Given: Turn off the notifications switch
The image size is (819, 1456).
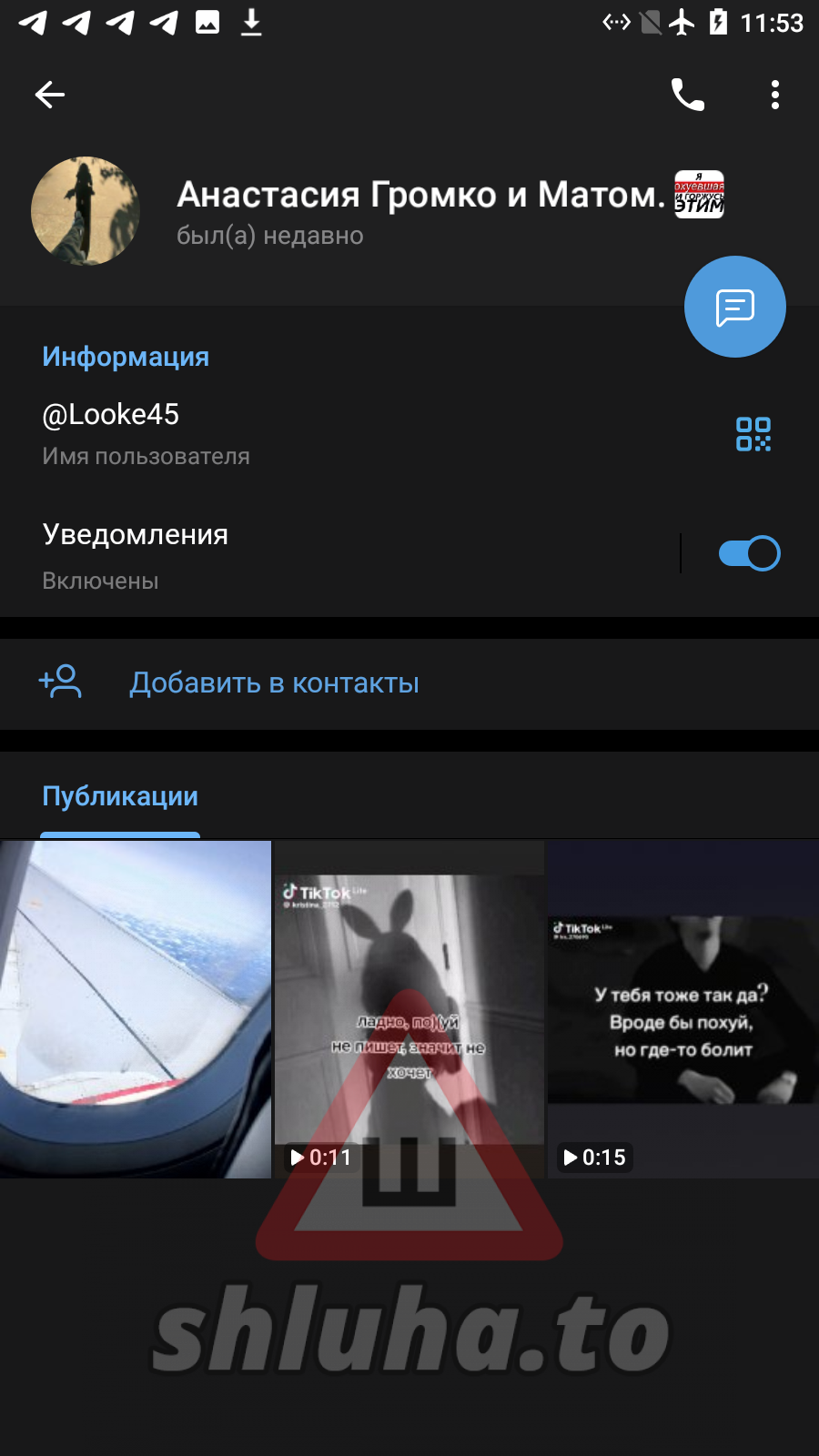Looking at the screenshot, I should [749, 553].
